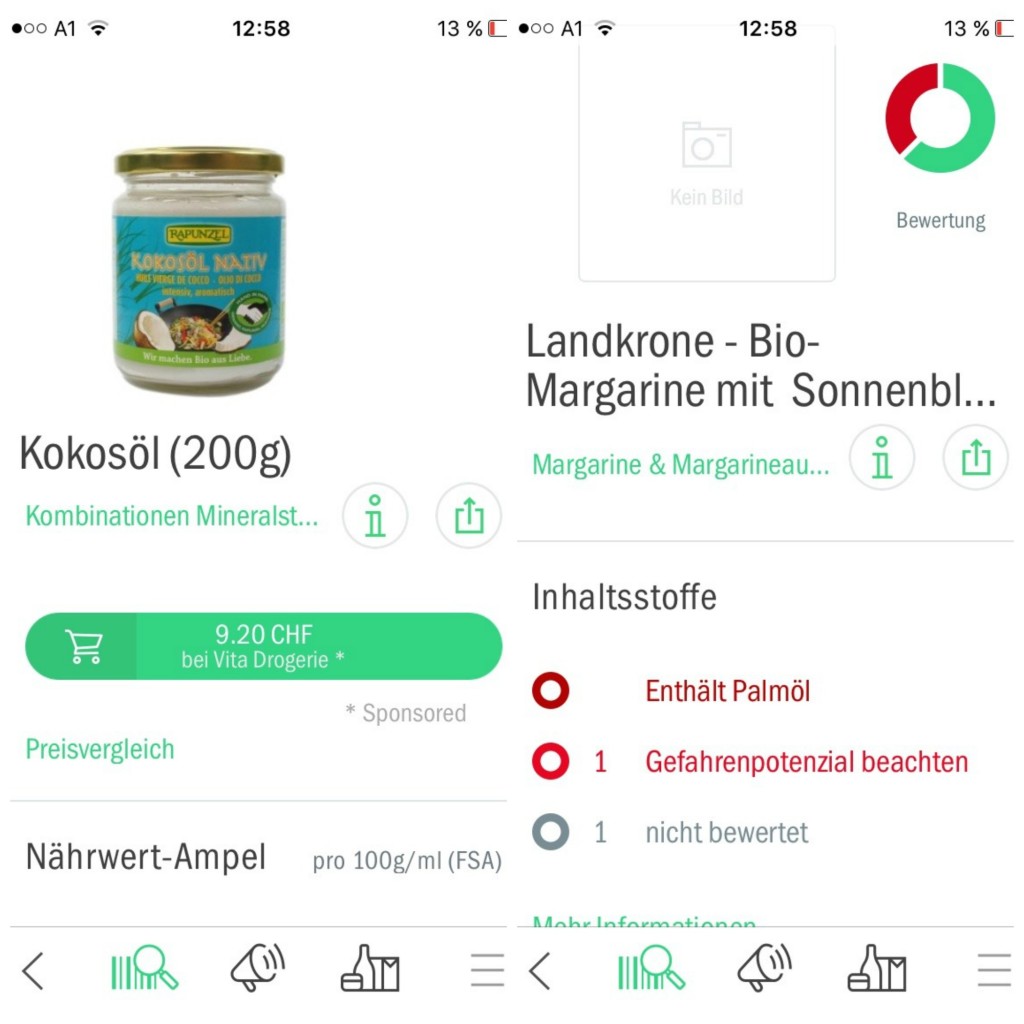View the Bewertung rating chart
The width and height of the screenshot is (1024, 1024).
940,118
